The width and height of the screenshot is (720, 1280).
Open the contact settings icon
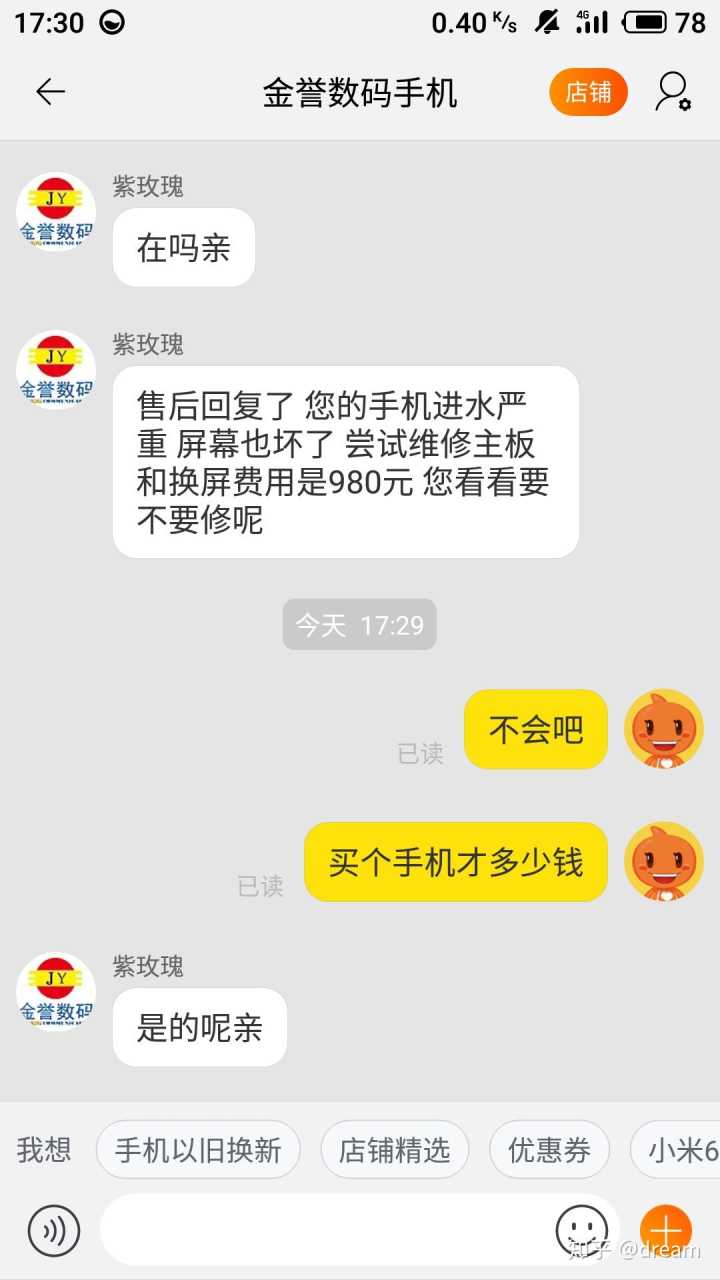(673, 92)
